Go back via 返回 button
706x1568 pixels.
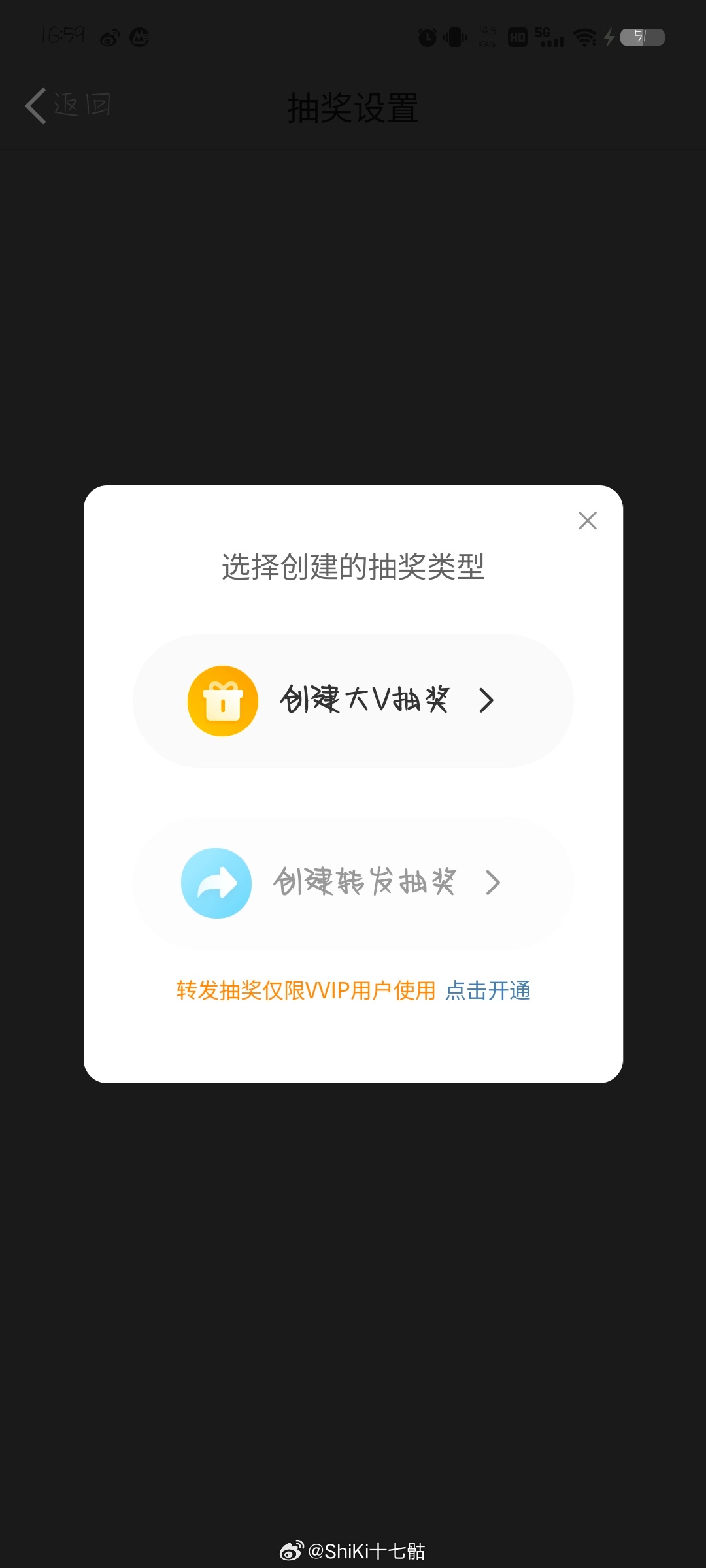[x=68, y=105]
